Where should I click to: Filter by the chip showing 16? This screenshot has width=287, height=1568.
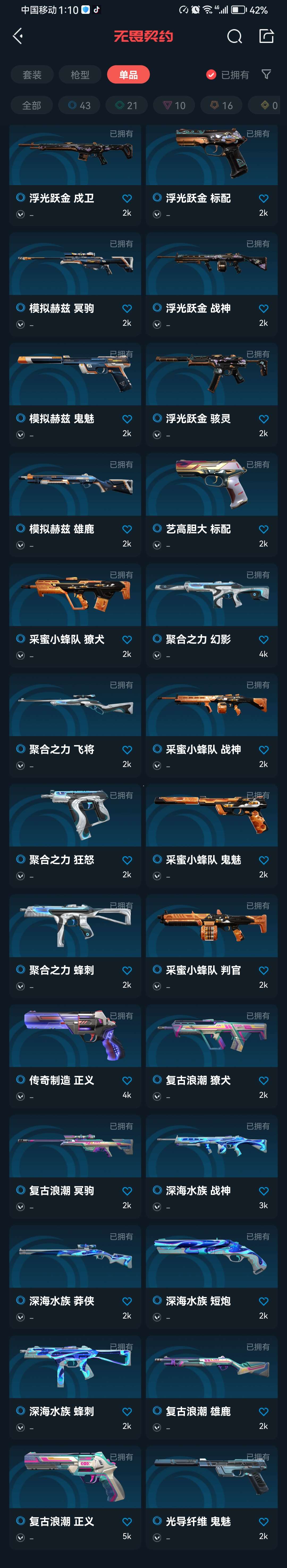221,105
